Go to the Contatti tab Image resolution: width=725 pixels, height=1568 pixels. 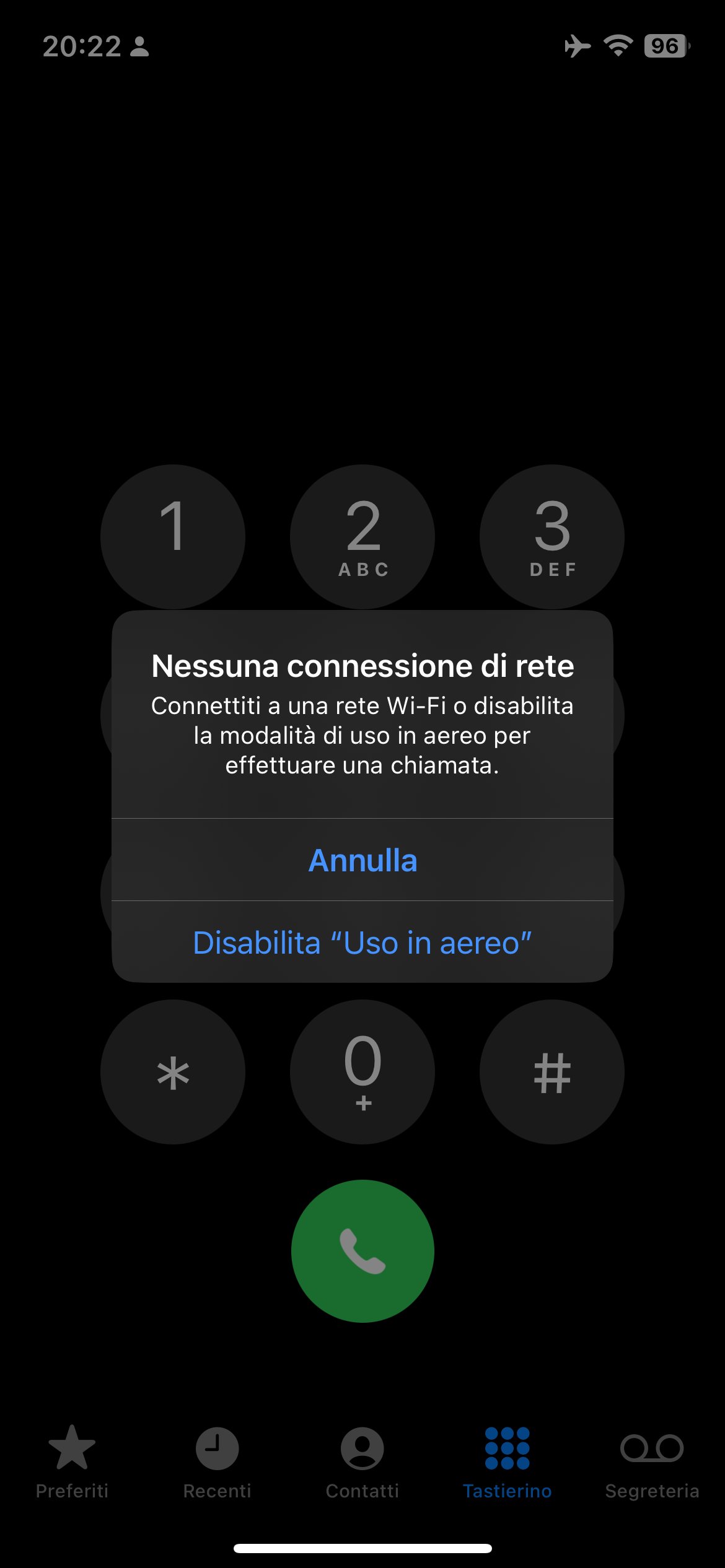pos(362,1461)
